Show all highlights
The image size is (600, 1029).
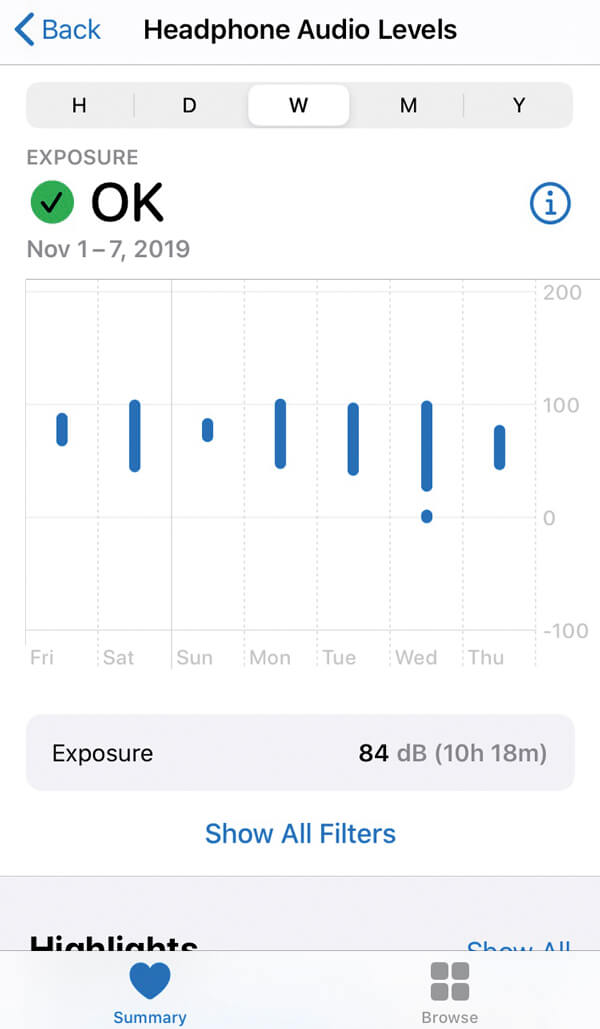(518, 945)
